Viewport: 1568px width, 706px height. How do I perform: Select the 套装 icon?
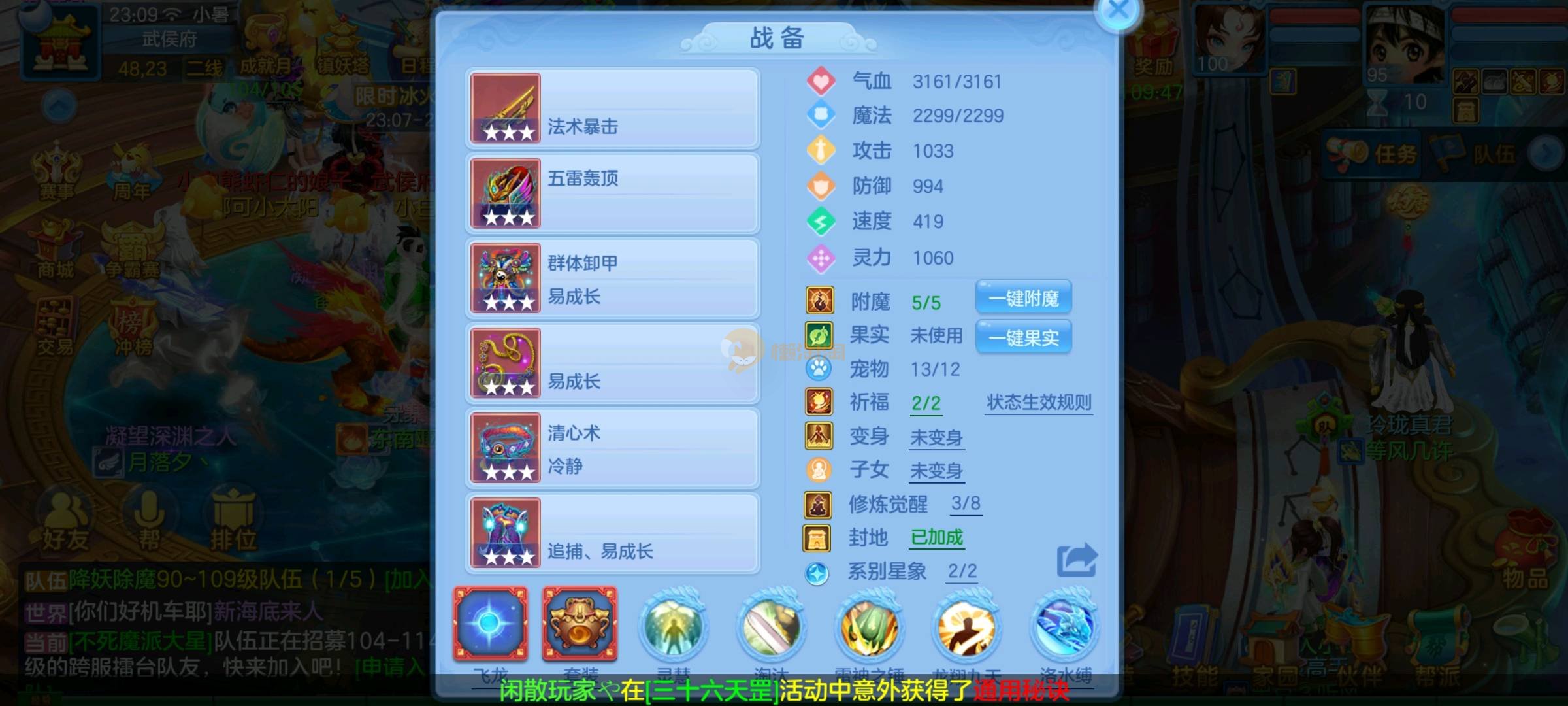pyautogui.click(x=580, y=624)
